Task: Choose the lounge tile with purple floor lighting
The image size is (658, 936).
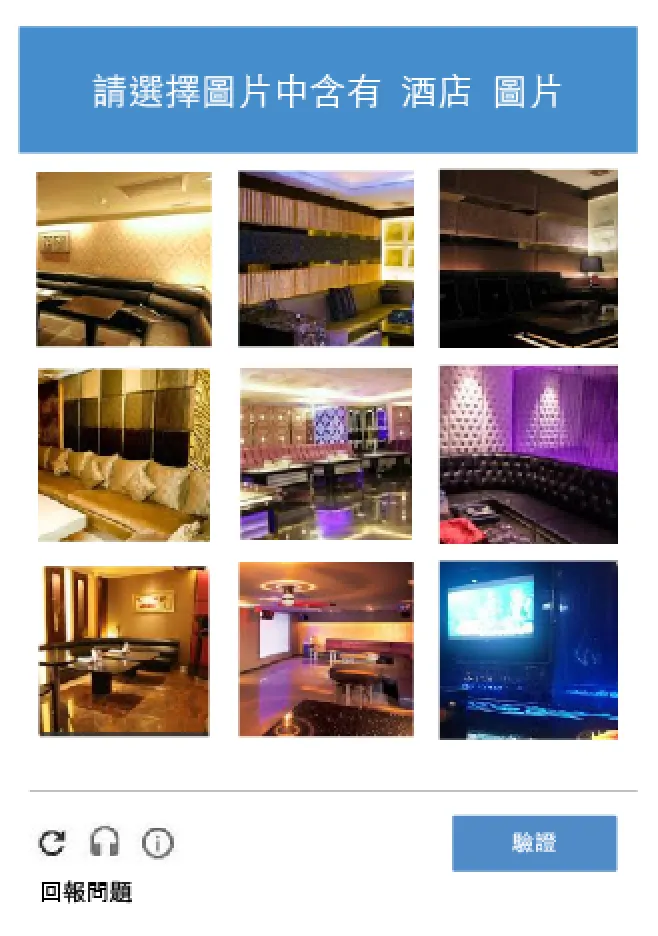Action: 326,455
